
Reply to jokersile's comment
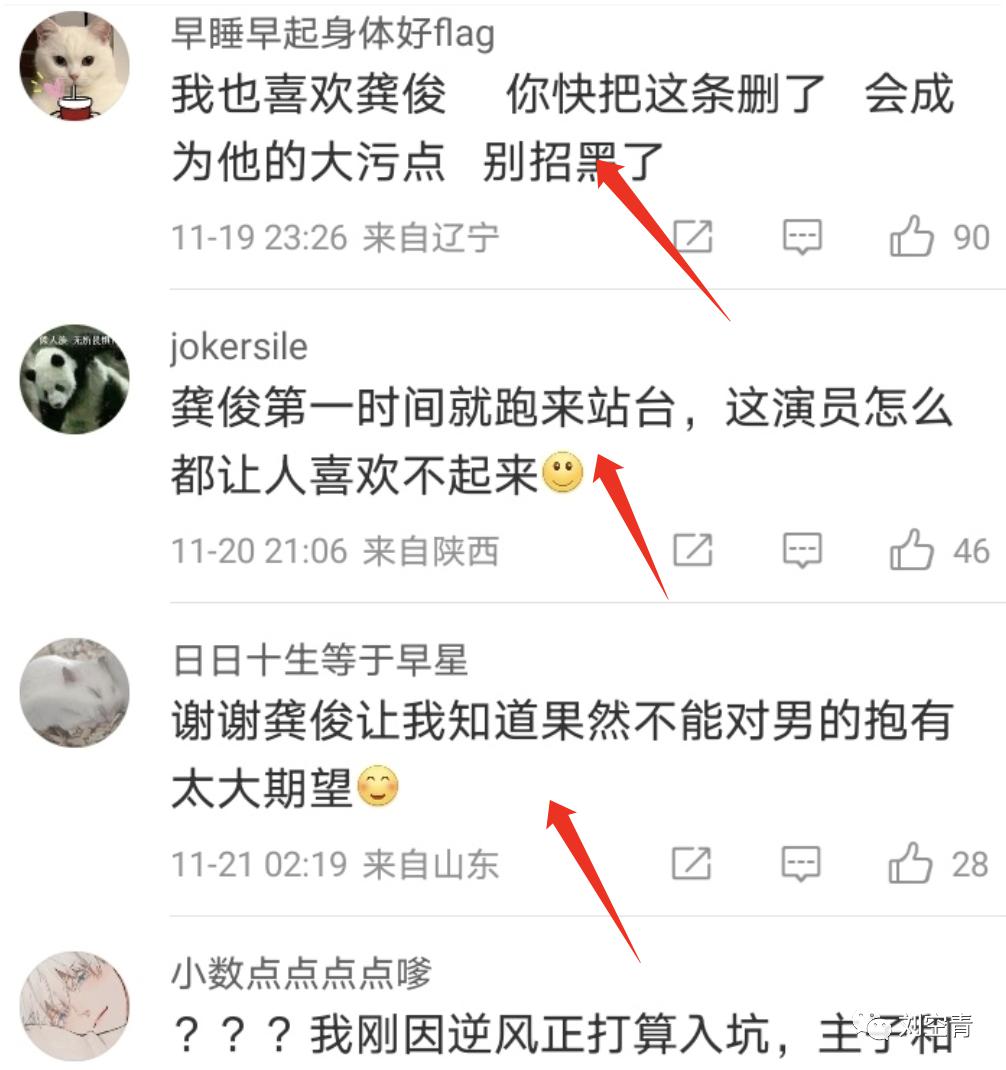802,551
